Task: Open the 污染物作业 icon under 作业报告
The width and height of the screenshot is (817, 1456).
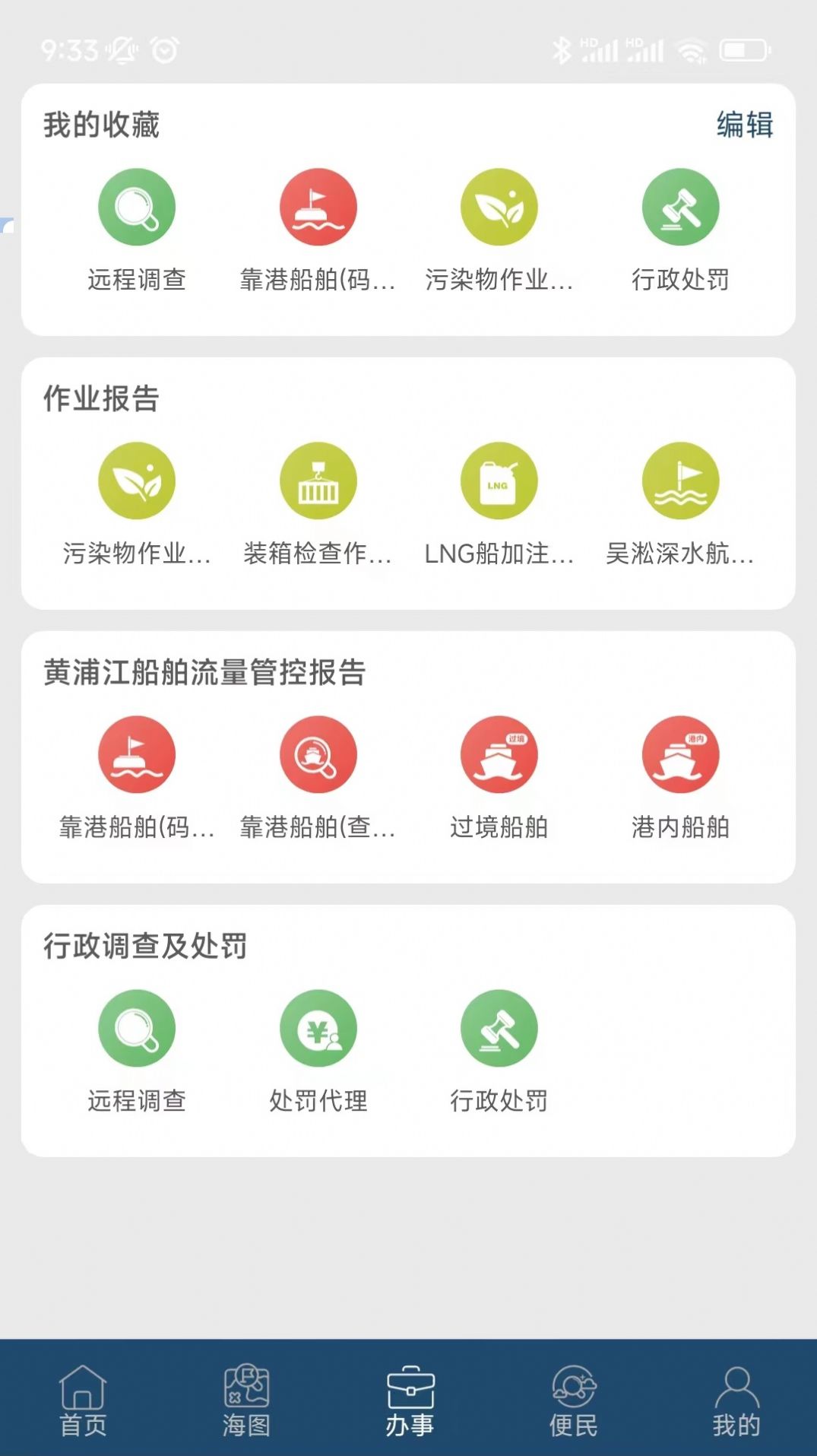Action: tap(136, 481)
